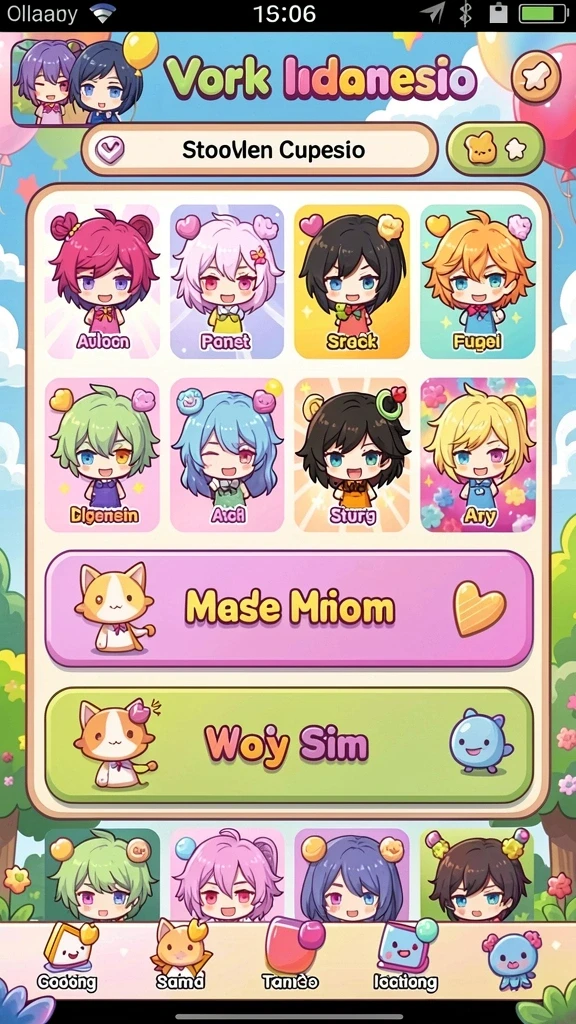Open the Sturg character card
This screenshot has width=576, height=1024.
[352, 455]
